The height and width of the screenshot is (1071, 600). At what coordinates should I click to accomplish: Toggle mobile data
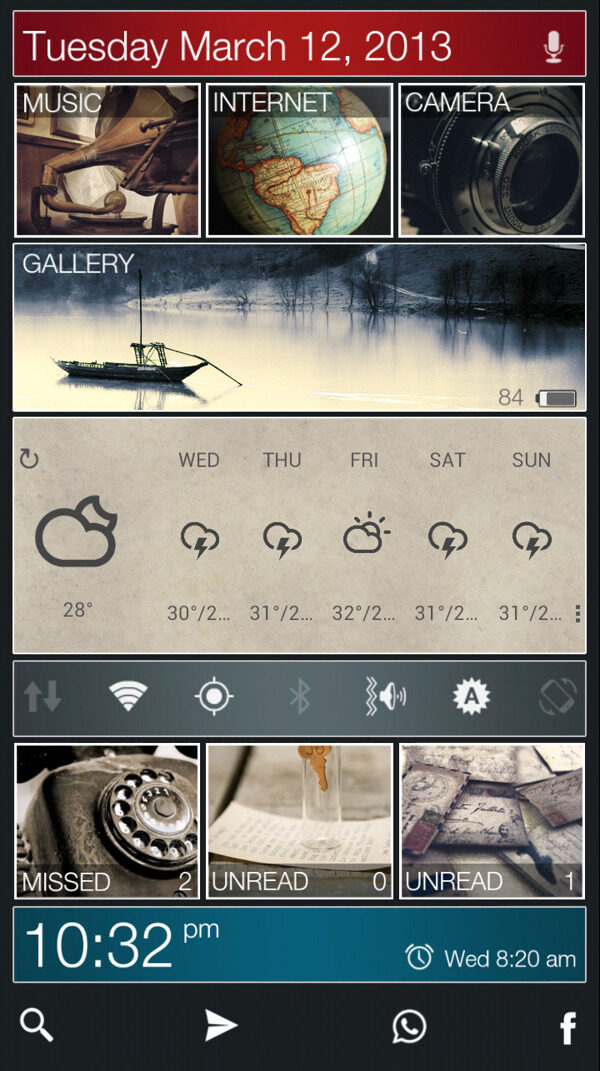[x=43, y=697]
